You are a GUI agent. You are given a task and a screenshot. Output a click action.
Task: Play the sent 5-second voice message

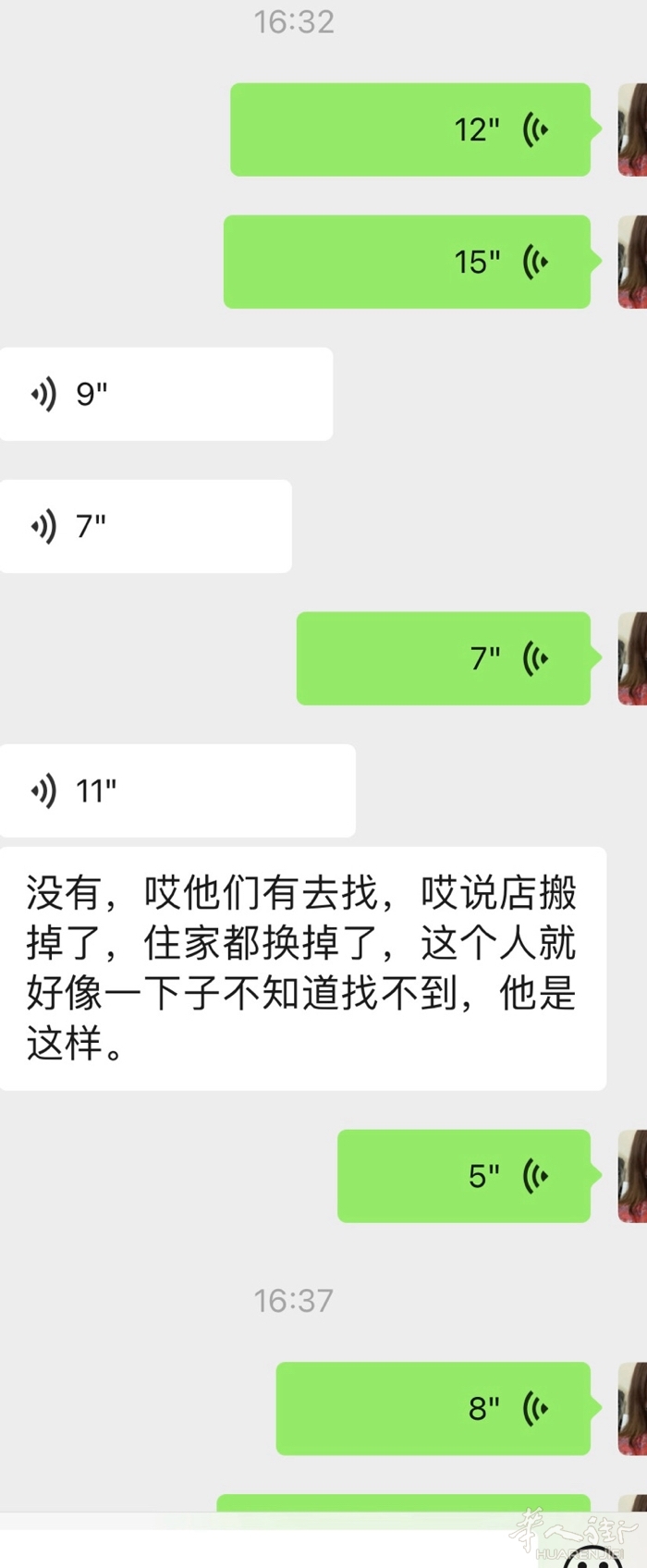(x=463, y=1176)
